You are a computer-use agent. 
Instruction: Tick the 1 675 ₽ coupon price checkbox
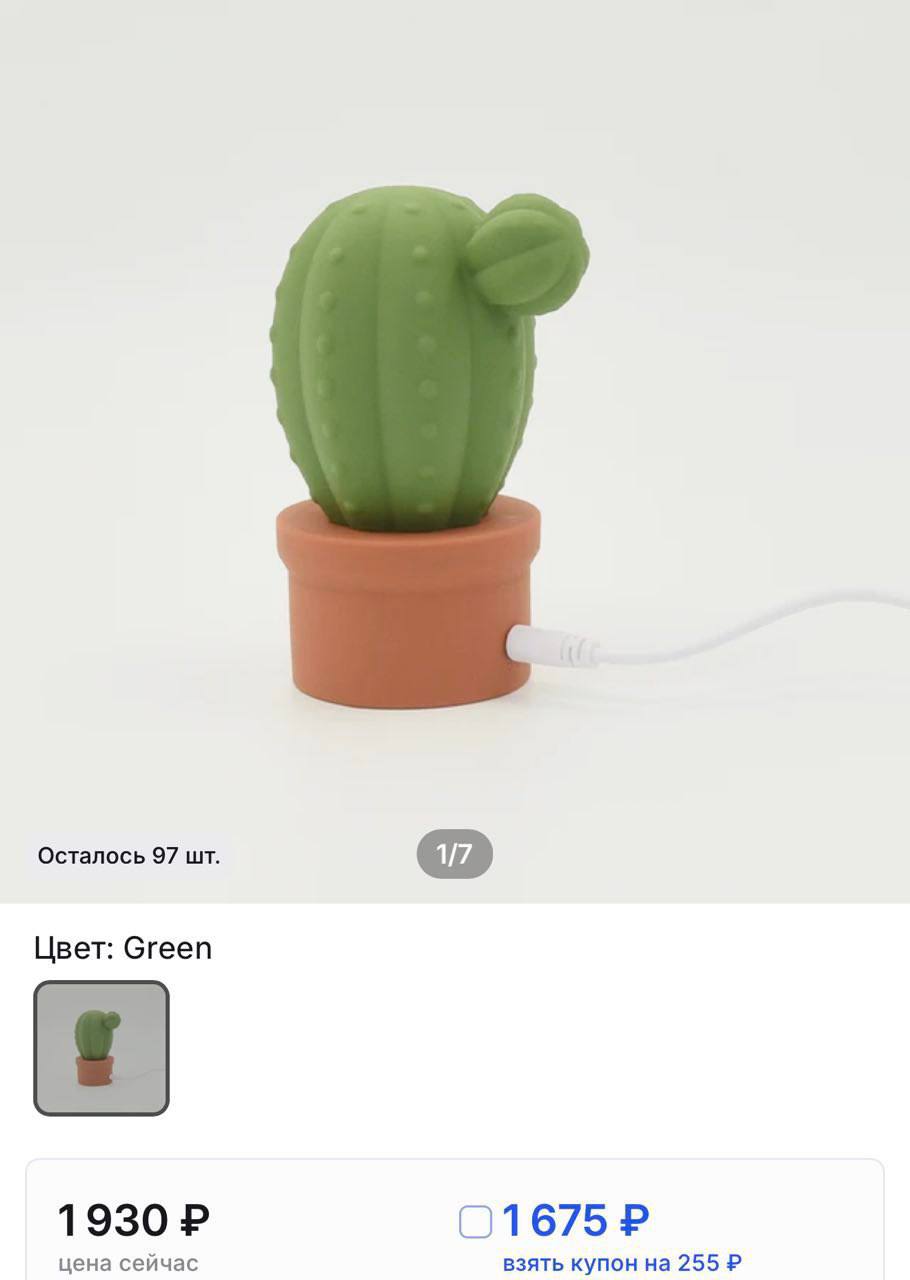click(x=476, y=1221)
